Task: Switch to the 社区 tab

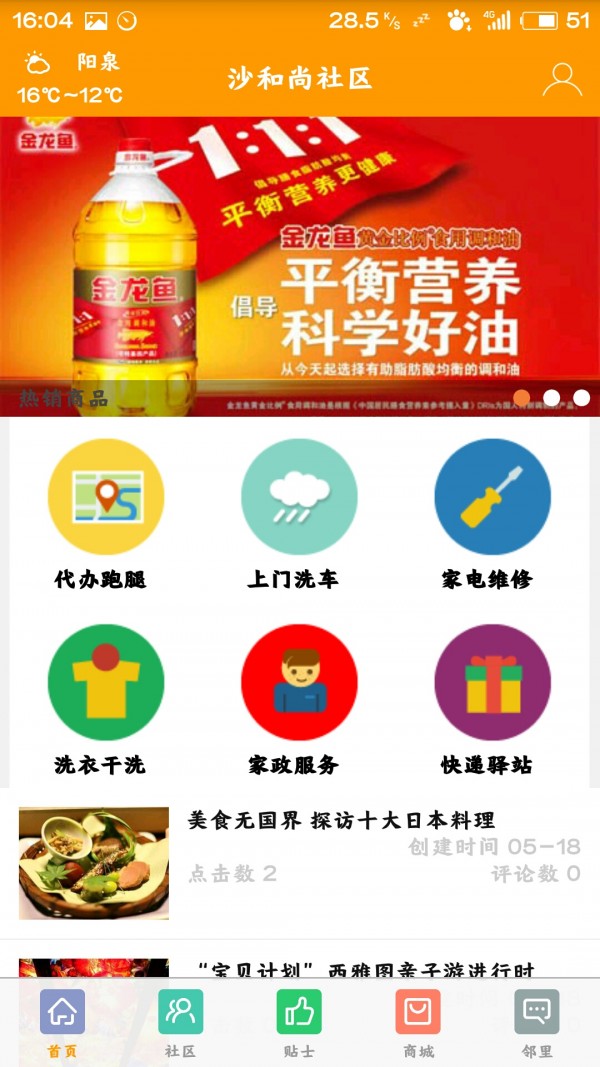Action: [180, 1021]
